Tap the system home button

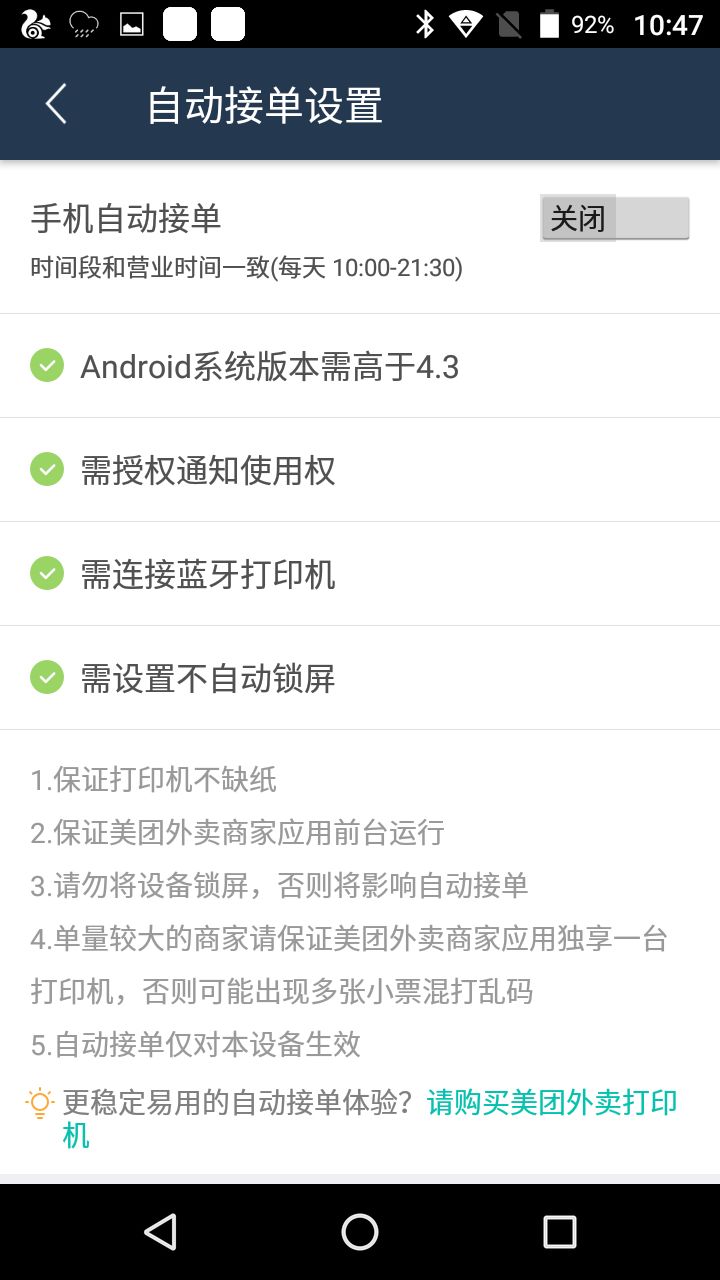[360, 1232]
